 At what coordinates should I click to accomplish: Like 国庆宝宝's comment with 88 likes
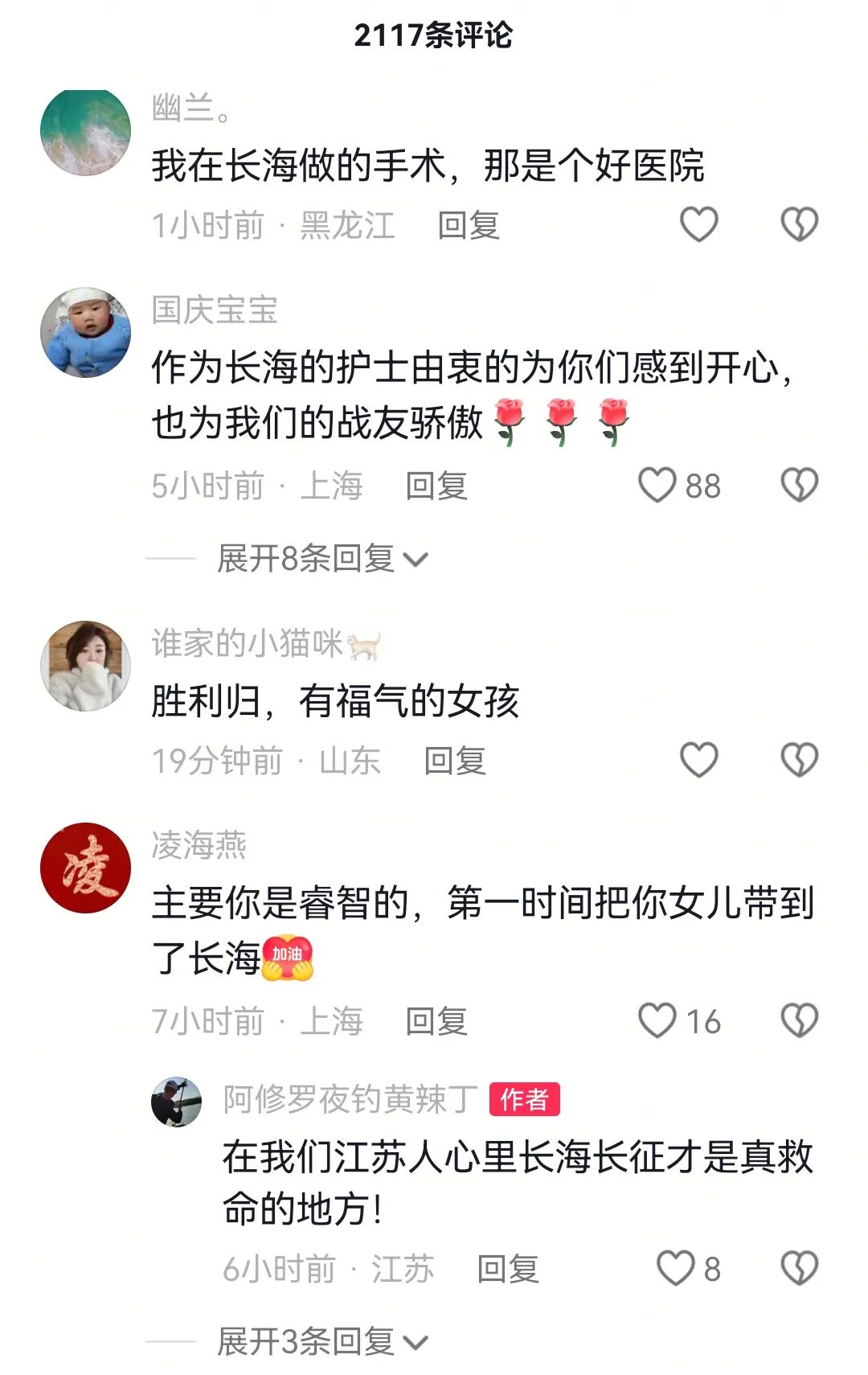(657, 486)
